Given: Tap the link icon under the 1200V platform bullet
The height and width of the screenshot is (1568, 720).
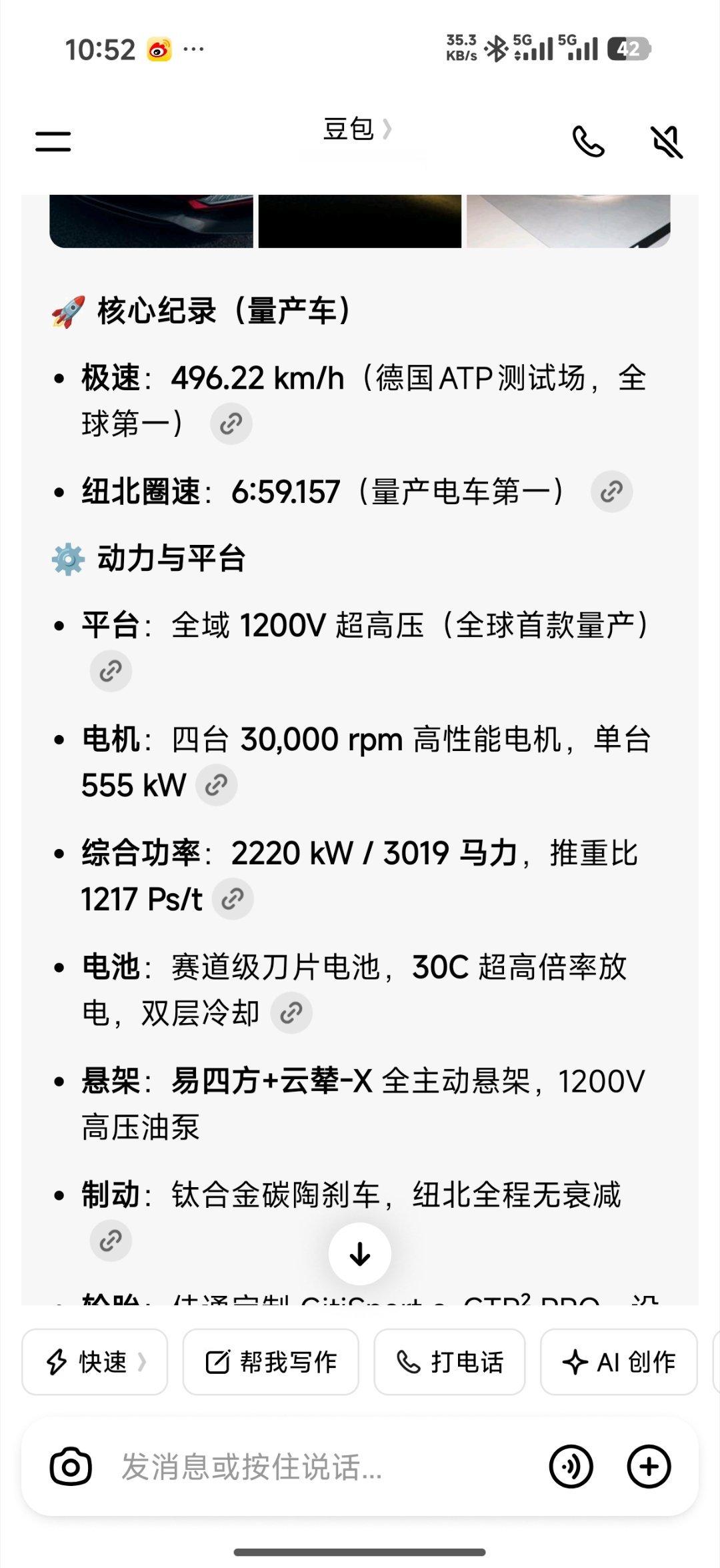Looking at the screenshot, I should click(x=111, y=672).
